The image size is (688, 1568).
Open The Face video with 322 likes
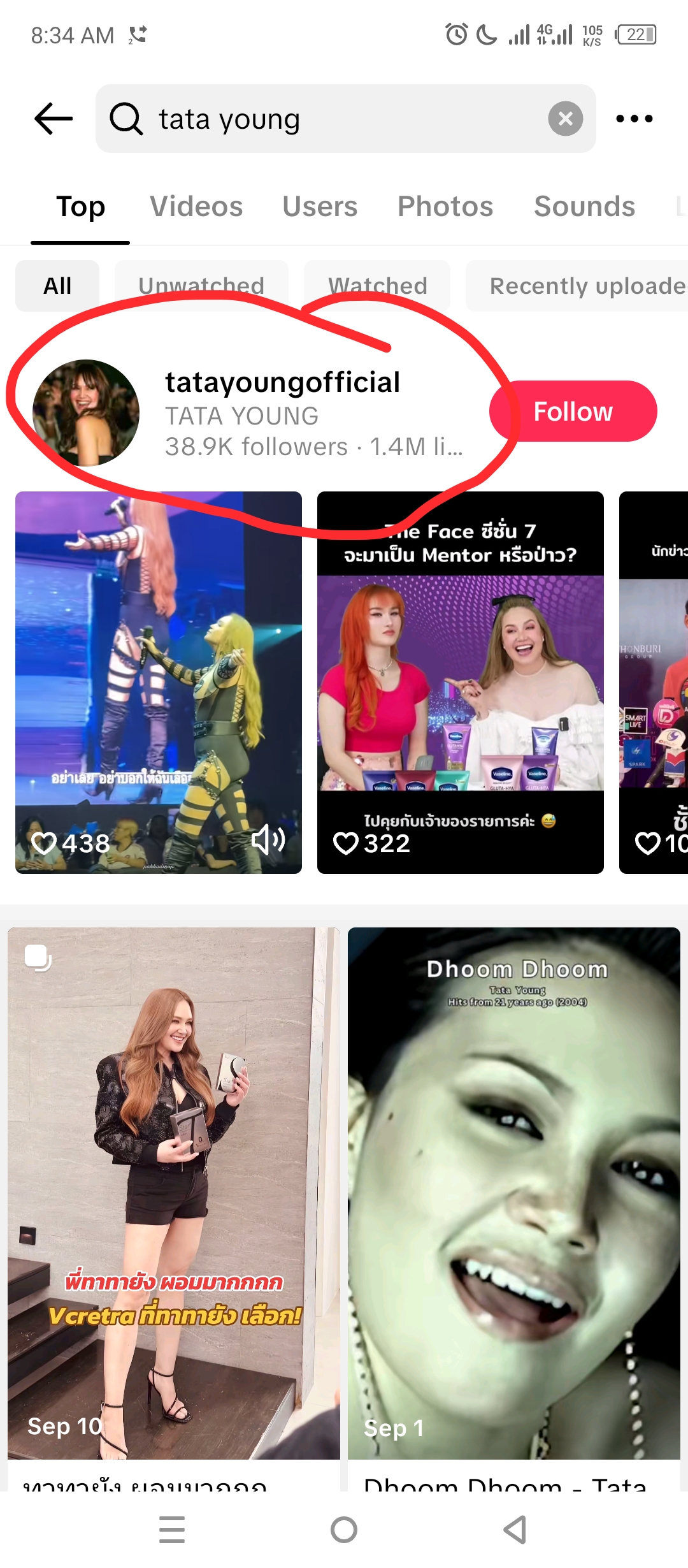coord(460,682)
